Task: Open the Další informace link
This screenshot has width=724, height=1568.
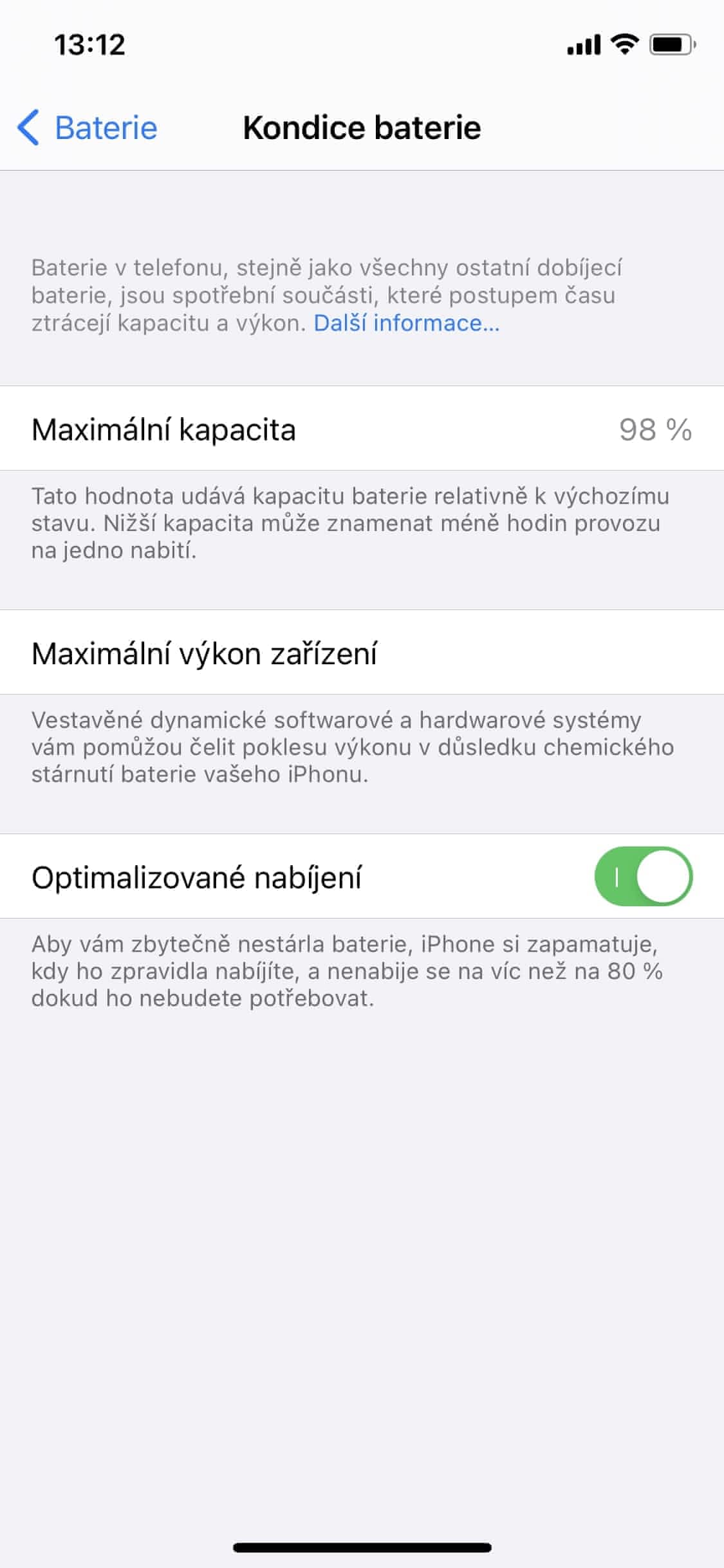Action: tap(406, 323)
